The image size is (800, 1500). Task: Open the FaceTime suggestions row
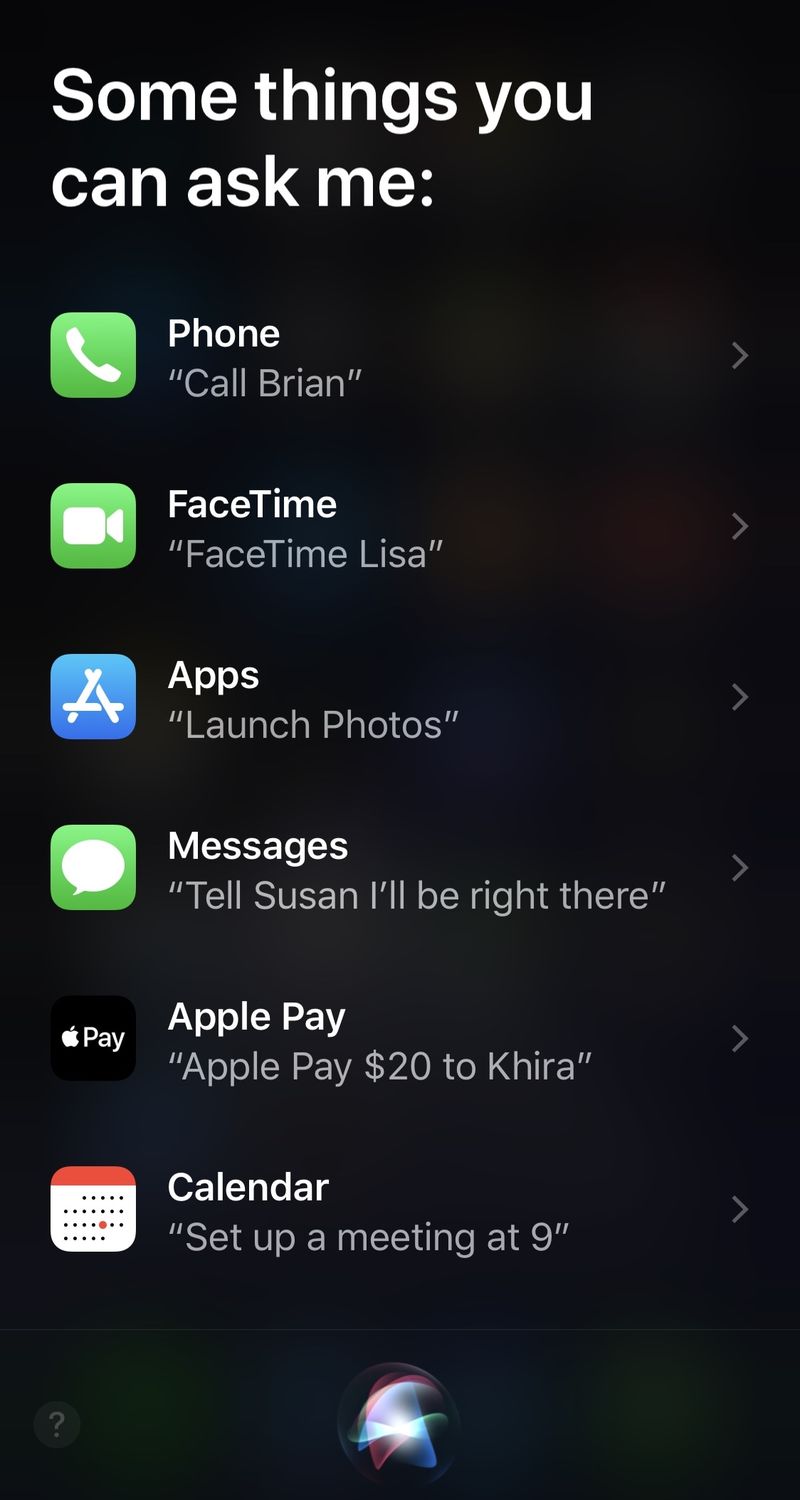point(400,527)
